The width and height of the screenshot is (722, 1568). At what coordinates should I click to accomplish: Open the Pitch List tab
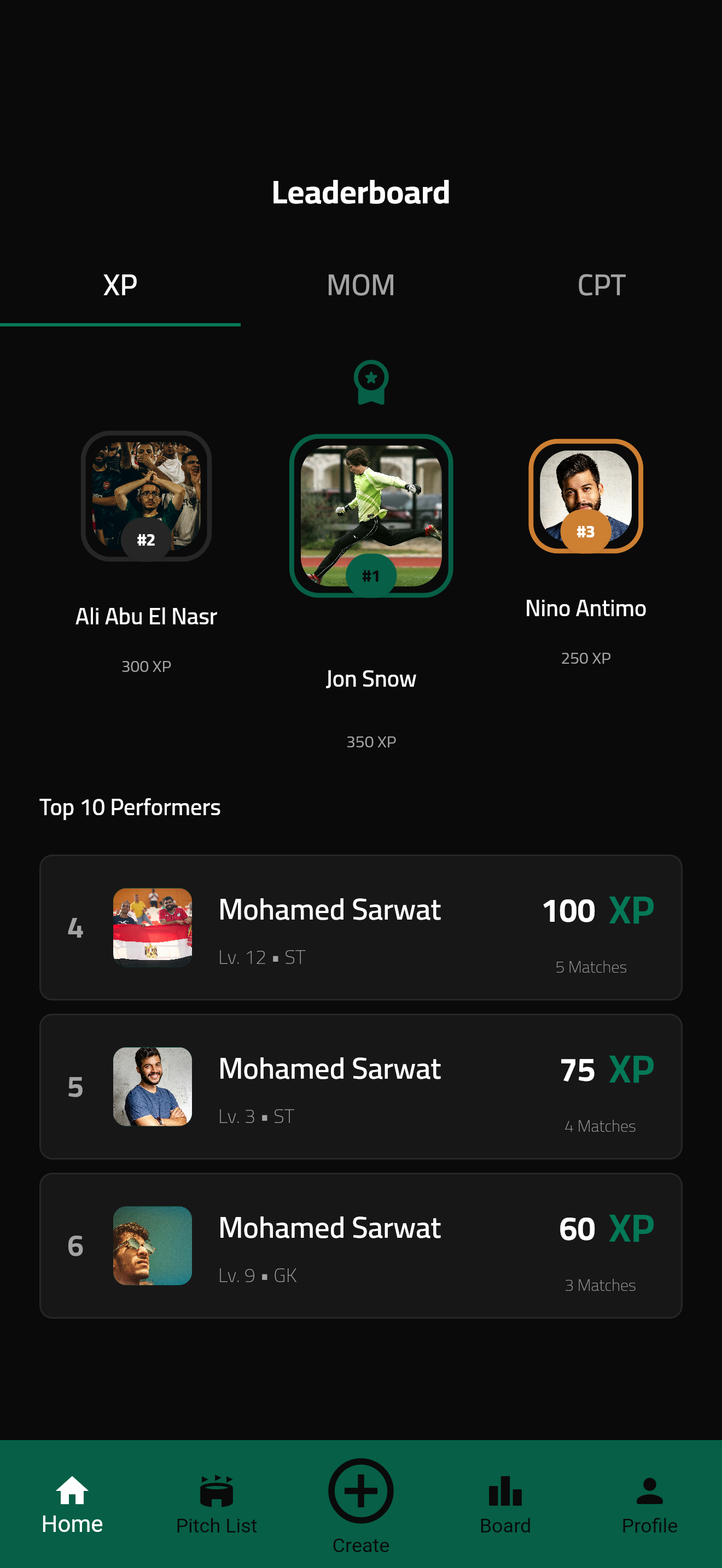pyautogui.click(x=216, y=1503)
